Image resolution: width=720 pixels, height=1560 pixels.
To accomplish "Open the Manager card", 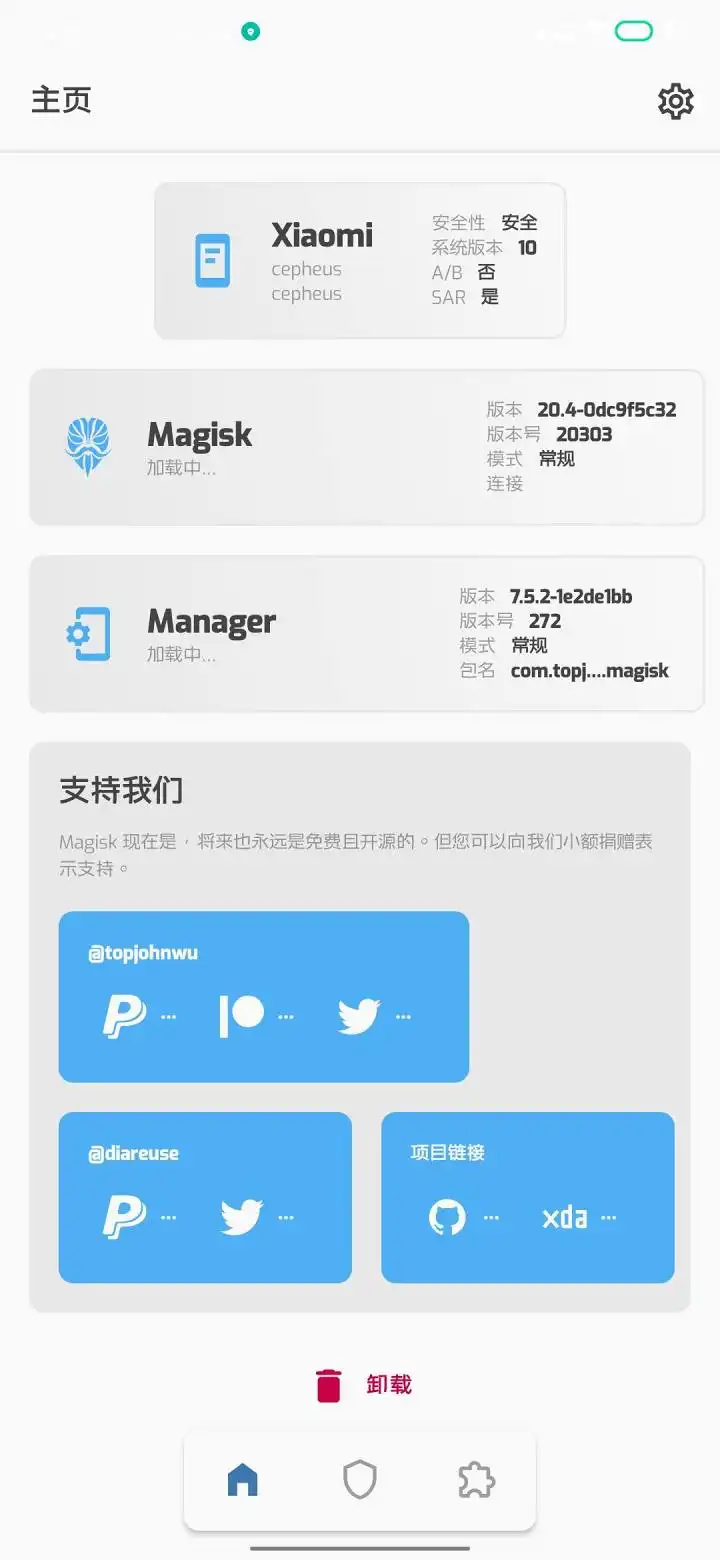I will (x=366, y=634).
